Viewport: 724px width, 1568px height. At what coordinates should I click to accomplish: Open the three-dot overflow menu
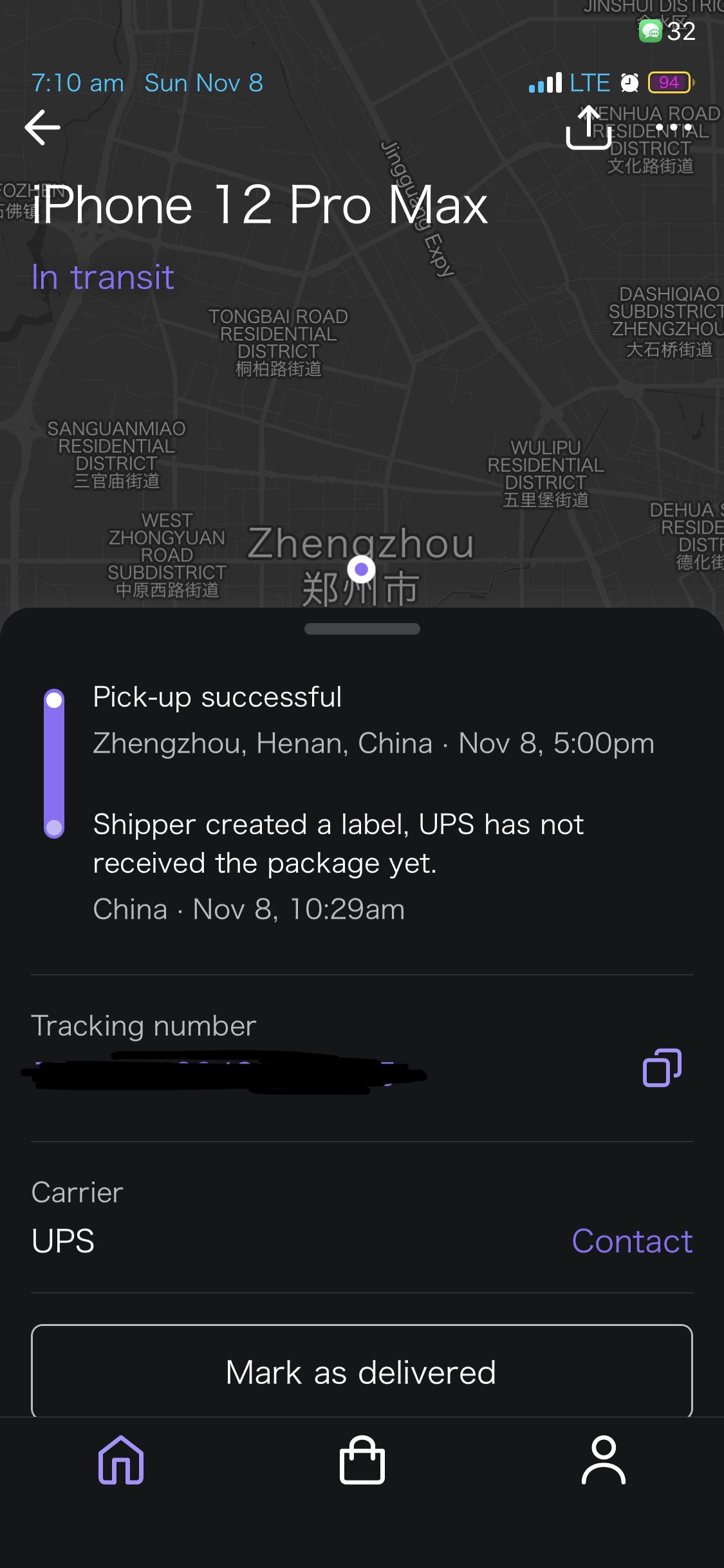click(x=673, y=127)
